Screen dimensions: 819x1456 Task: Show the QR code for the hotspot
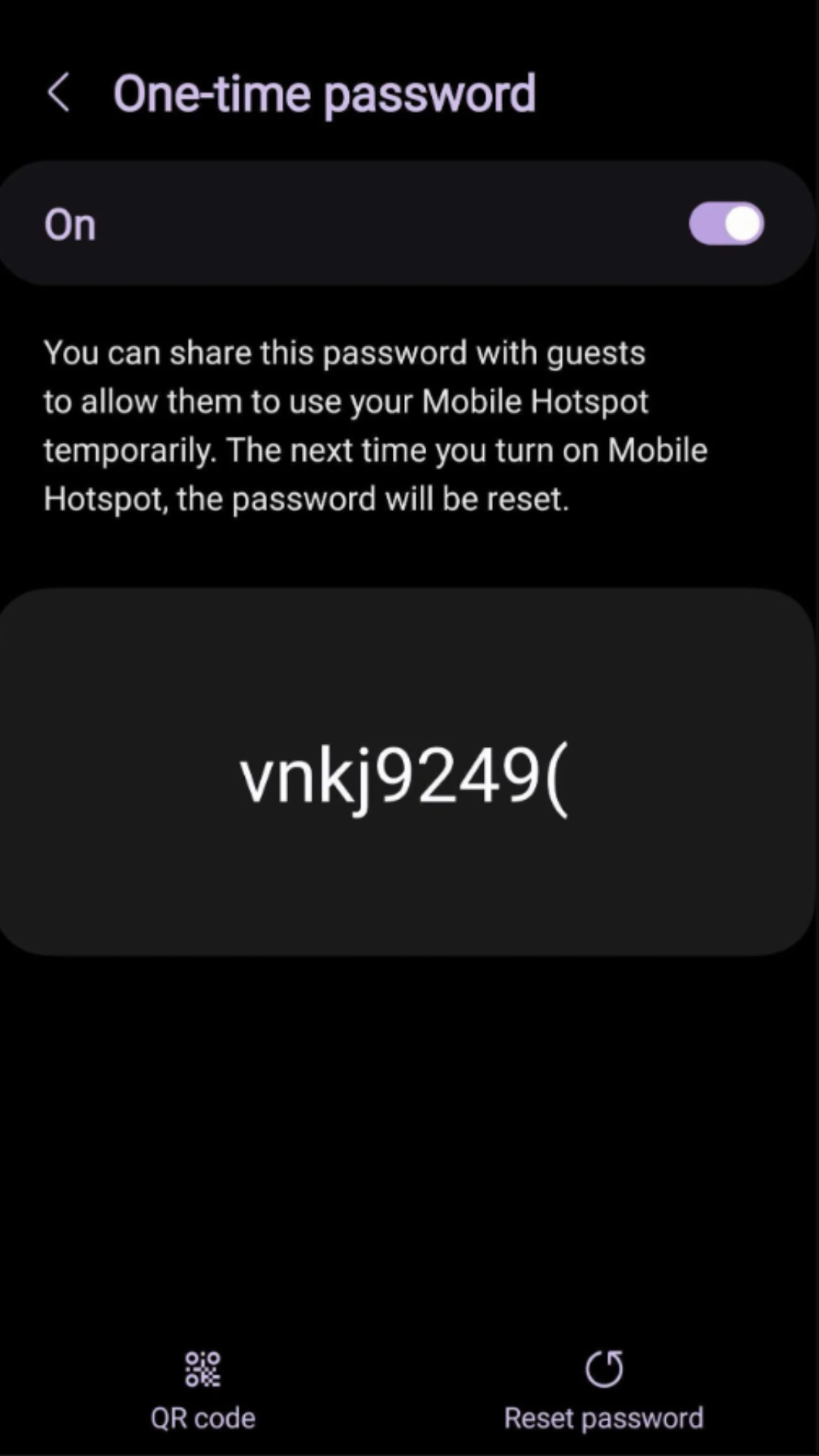coord(202,1389)
